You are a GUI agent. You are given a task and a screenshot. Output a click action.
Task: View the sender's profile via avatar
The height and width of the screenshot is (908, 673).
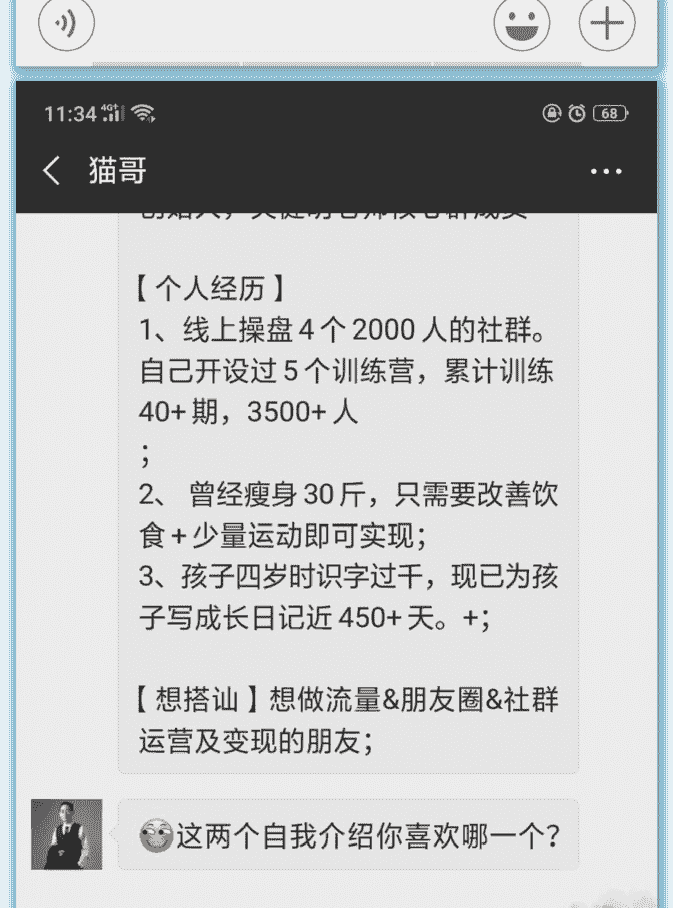(67, 834)
